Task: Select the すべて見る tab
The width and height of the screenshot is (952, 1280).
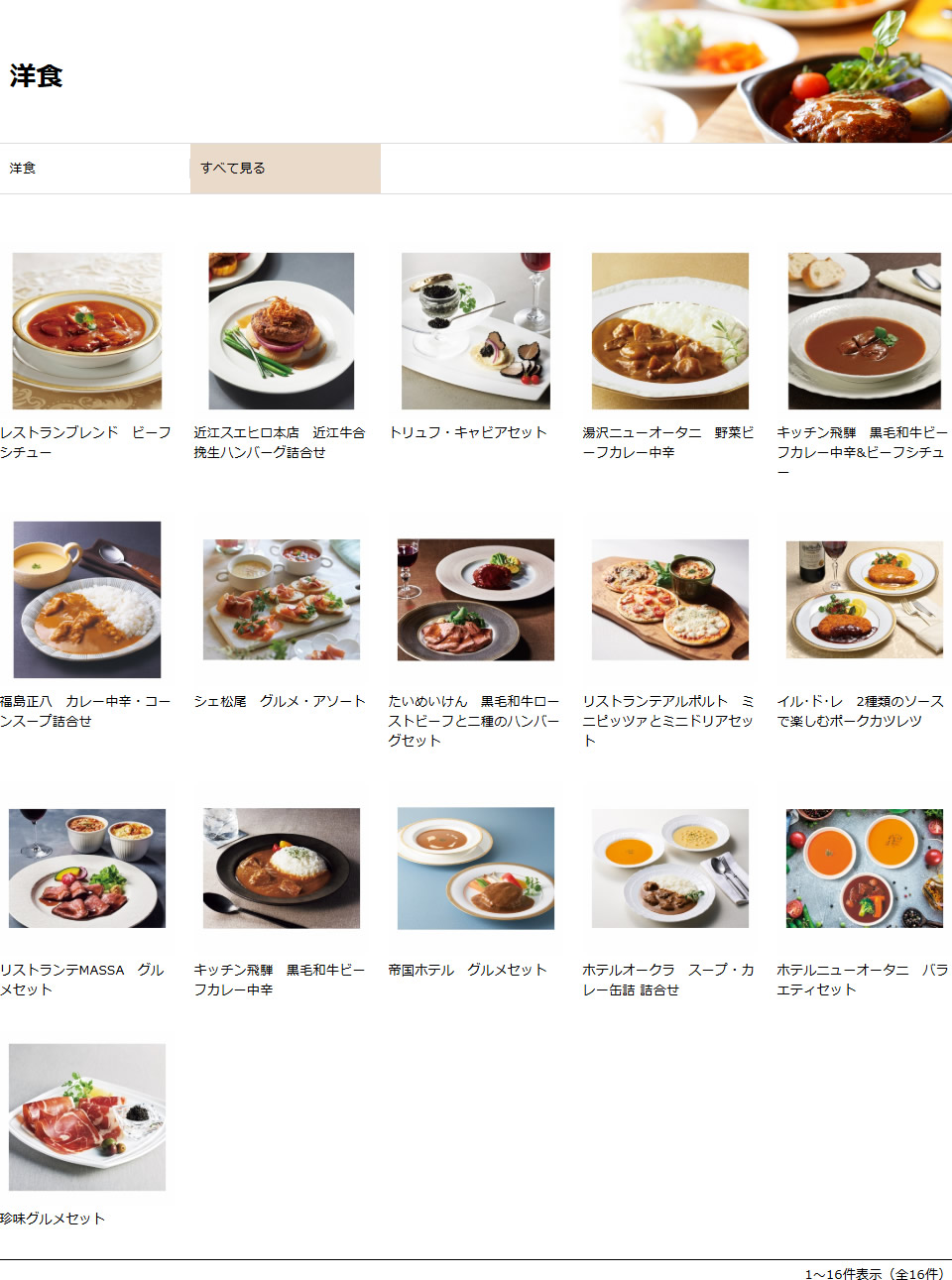Action: (285, 169)
